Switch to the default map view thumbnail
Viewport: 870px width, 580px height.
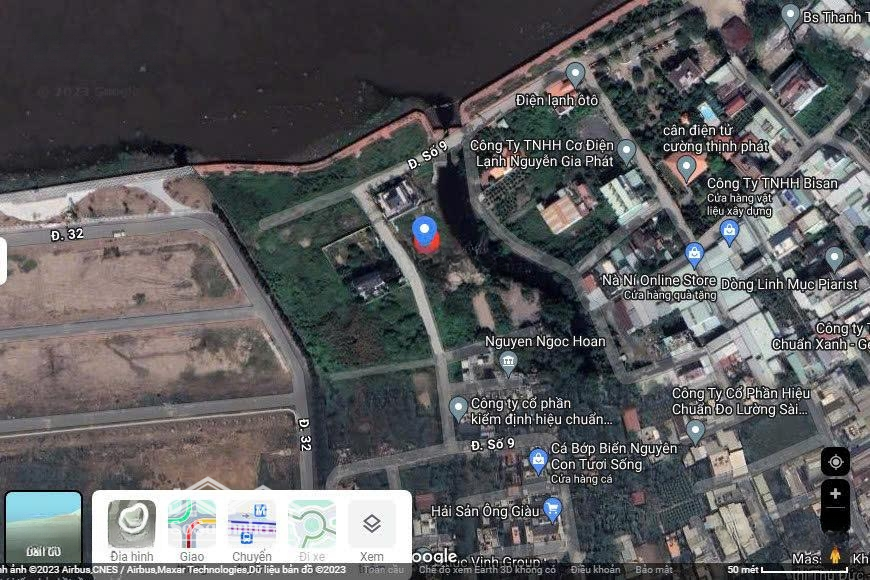pyautogui.click(x=43, y=528)
